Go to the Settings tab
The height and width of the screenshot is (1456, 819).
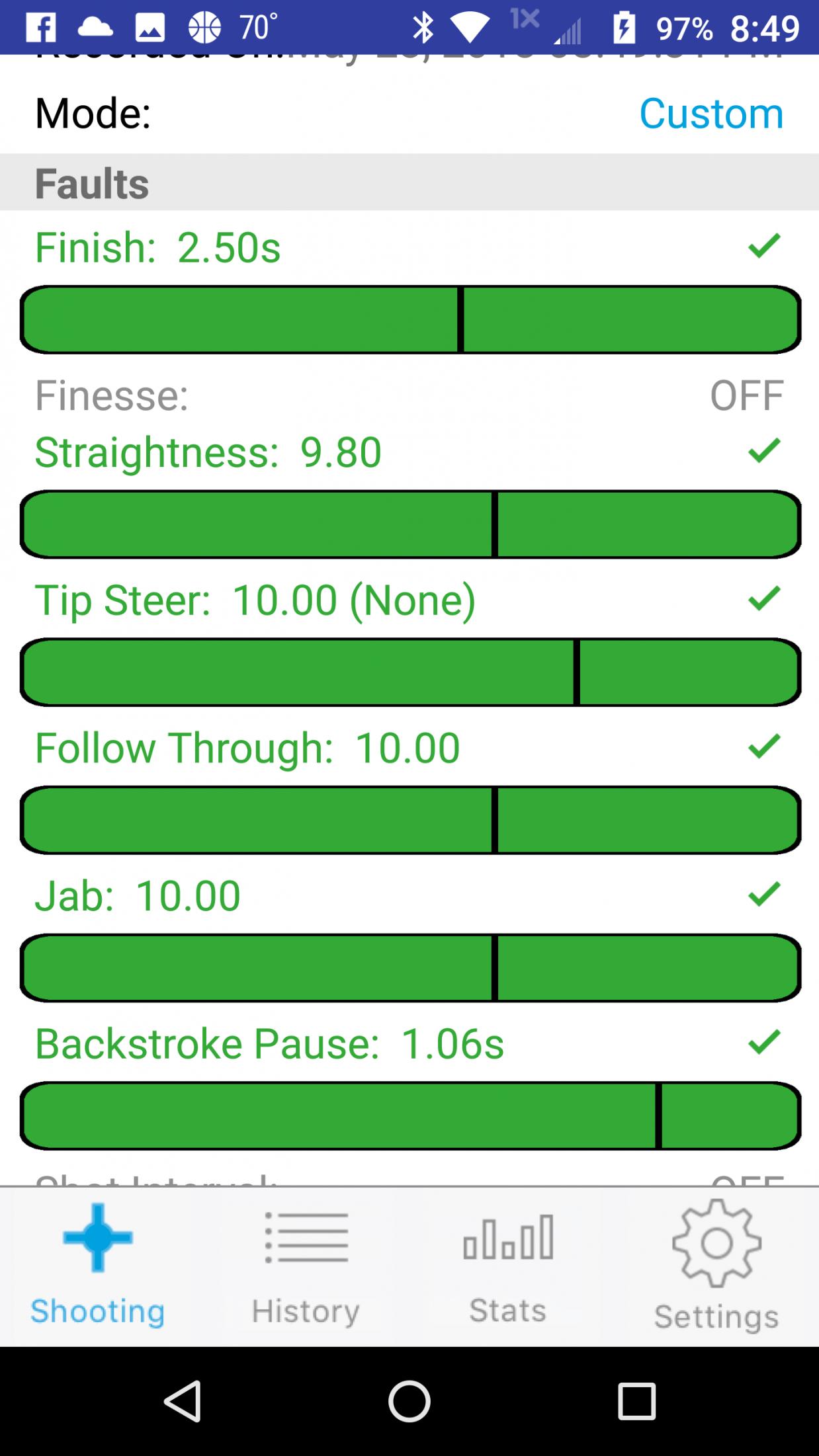716,1267
